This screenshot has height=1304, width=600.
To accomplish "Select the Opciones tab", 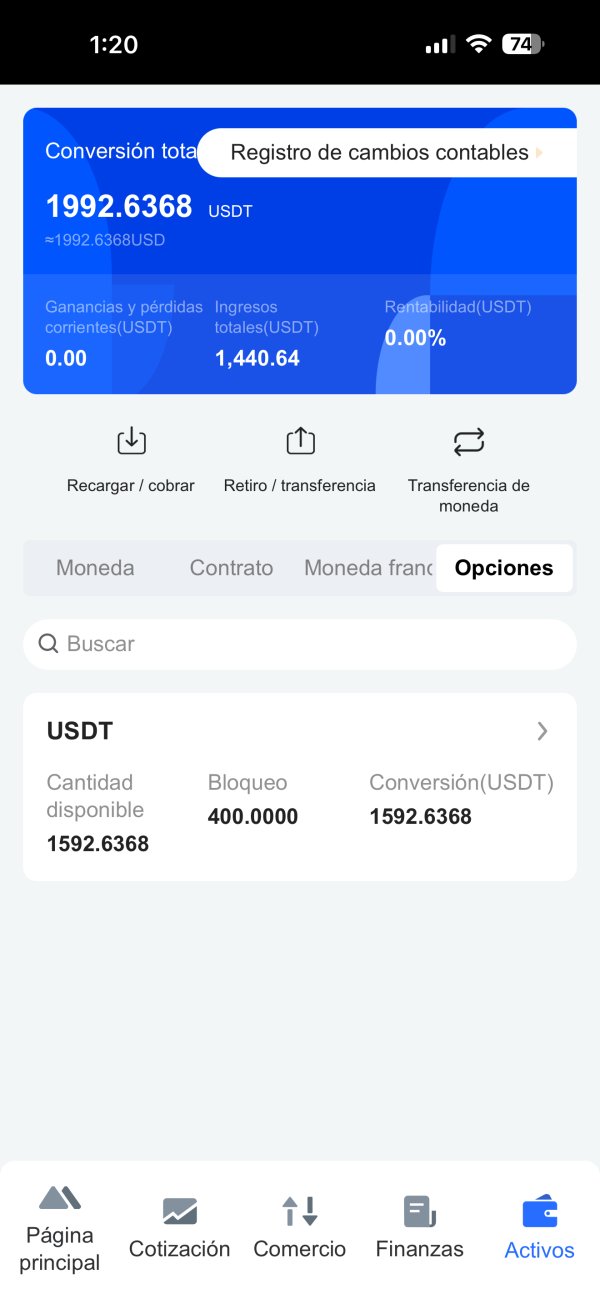I will [504, 568].
